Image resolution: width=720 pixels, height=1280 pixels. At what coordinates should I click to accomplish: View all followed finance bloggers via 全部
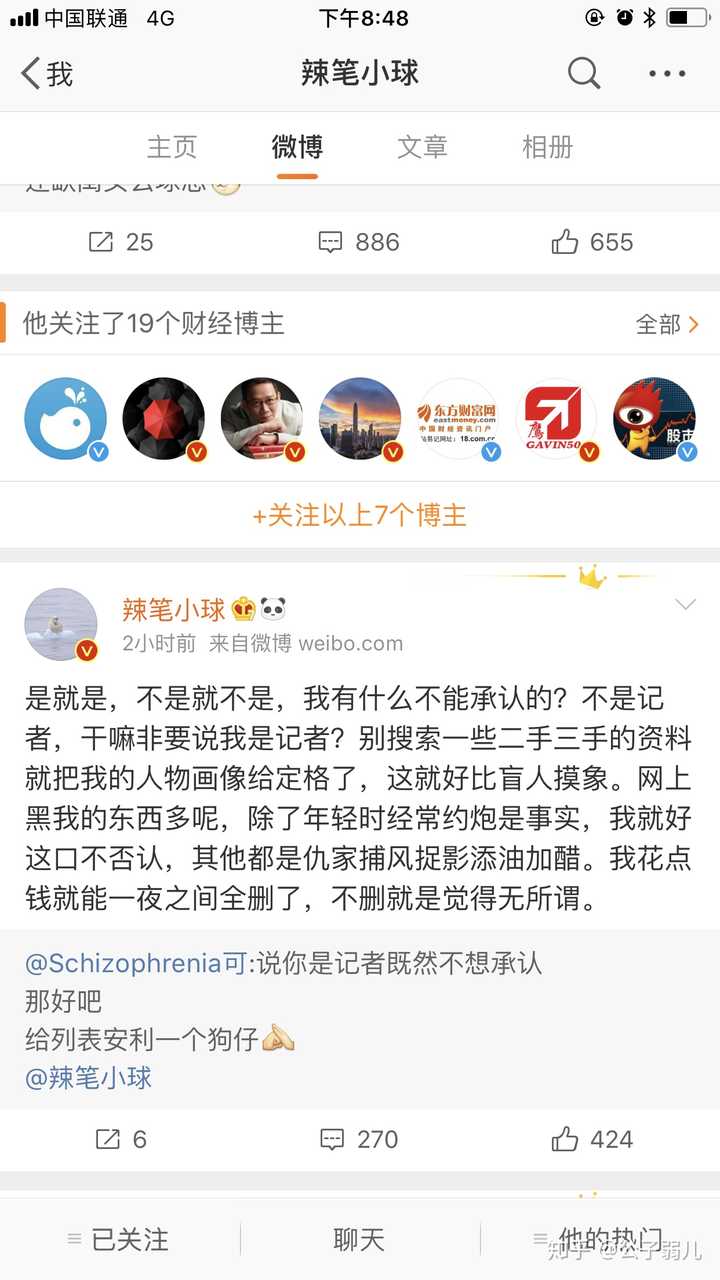666,324
